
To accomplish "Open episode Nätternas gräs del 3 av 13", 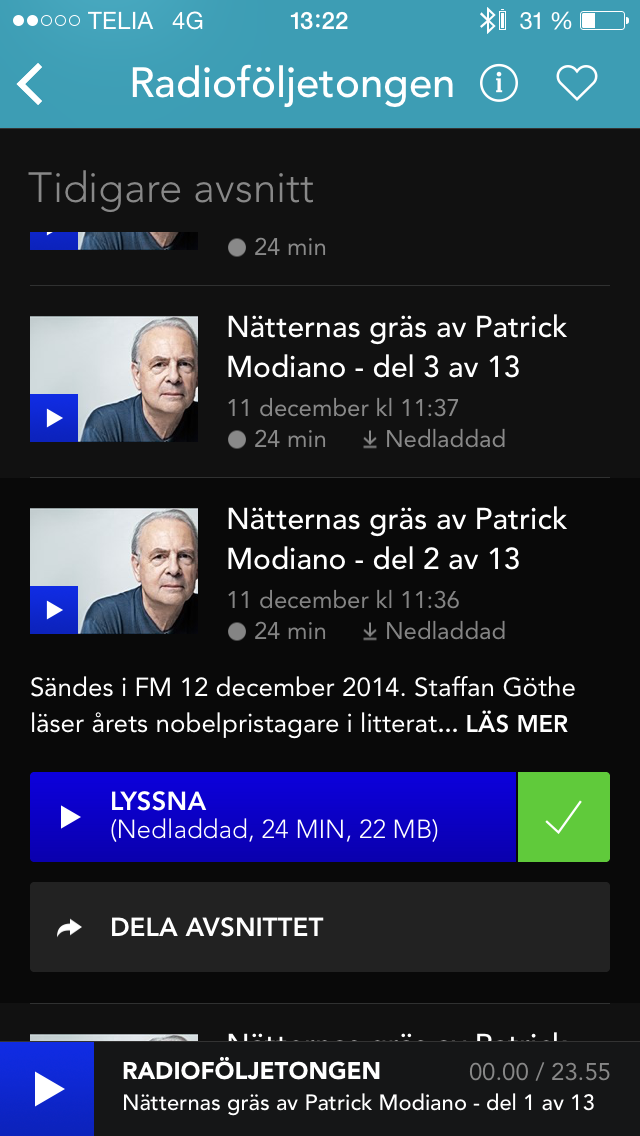I will 397,348.
